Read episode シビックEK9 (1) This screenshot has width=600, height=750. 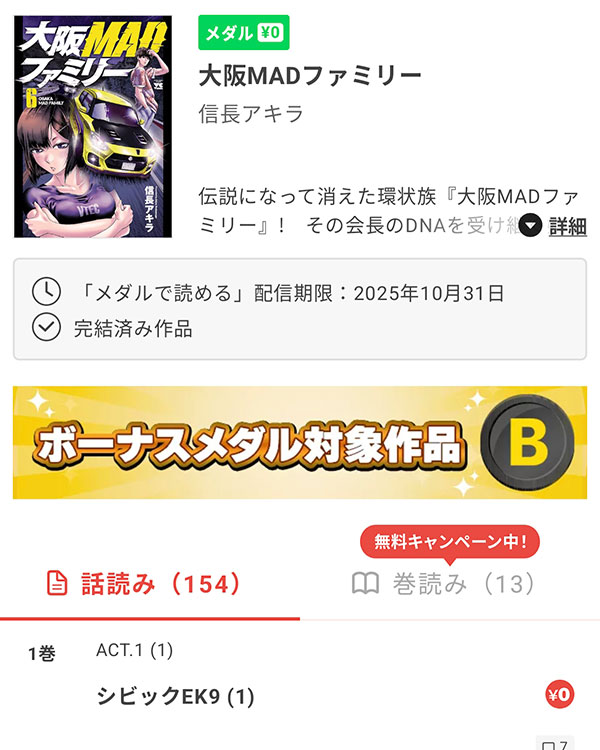click(176, 696)
